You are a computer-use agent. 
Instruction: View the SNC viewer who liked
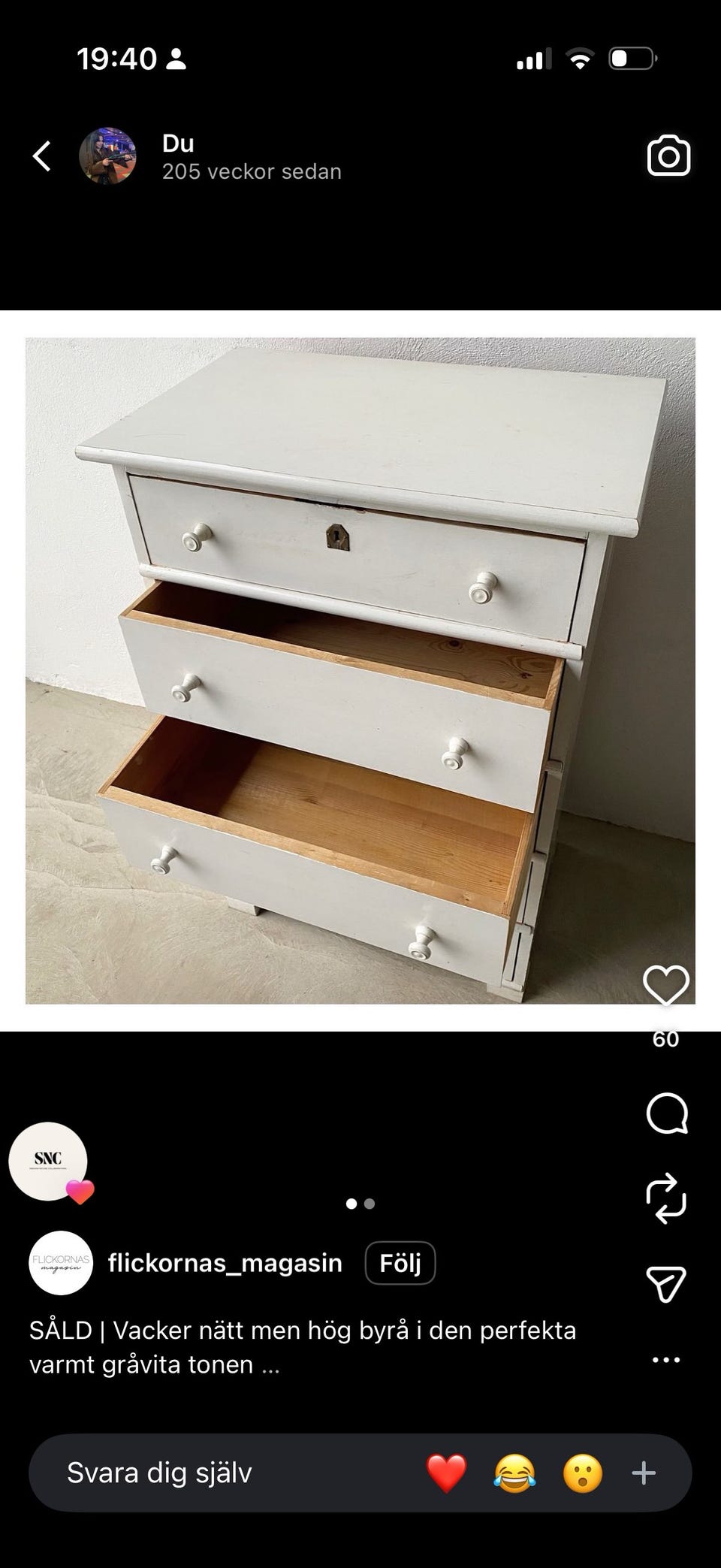pos(48,1161)
